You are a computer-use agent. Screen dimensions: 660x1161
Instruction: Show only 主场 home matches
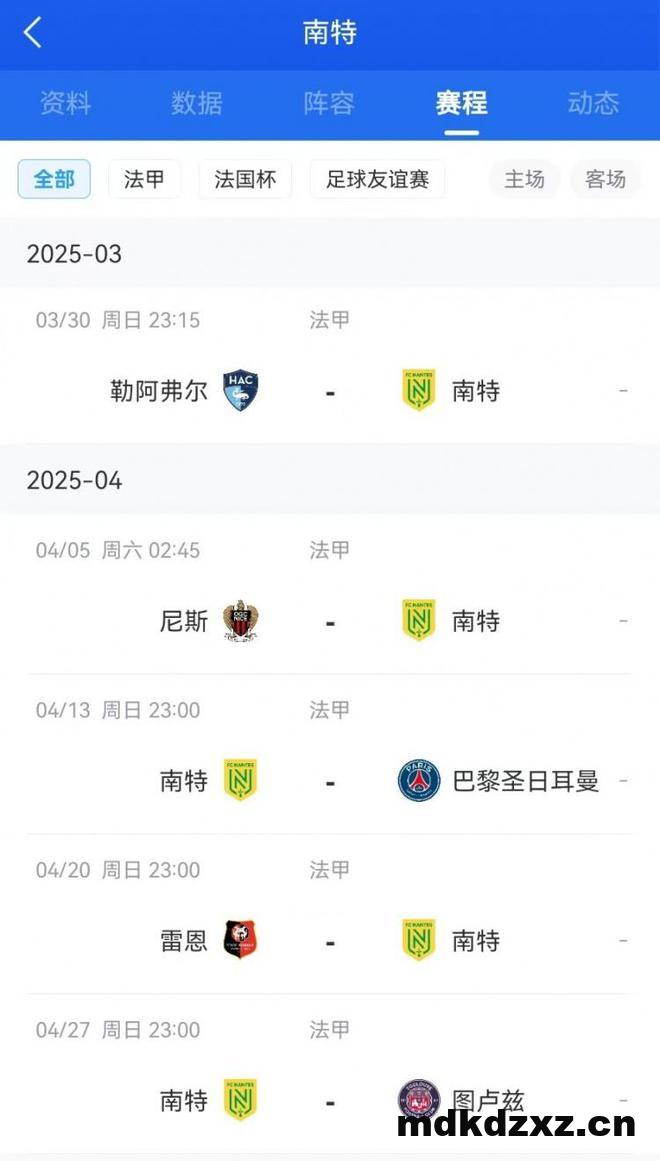(x=524, y=179)
